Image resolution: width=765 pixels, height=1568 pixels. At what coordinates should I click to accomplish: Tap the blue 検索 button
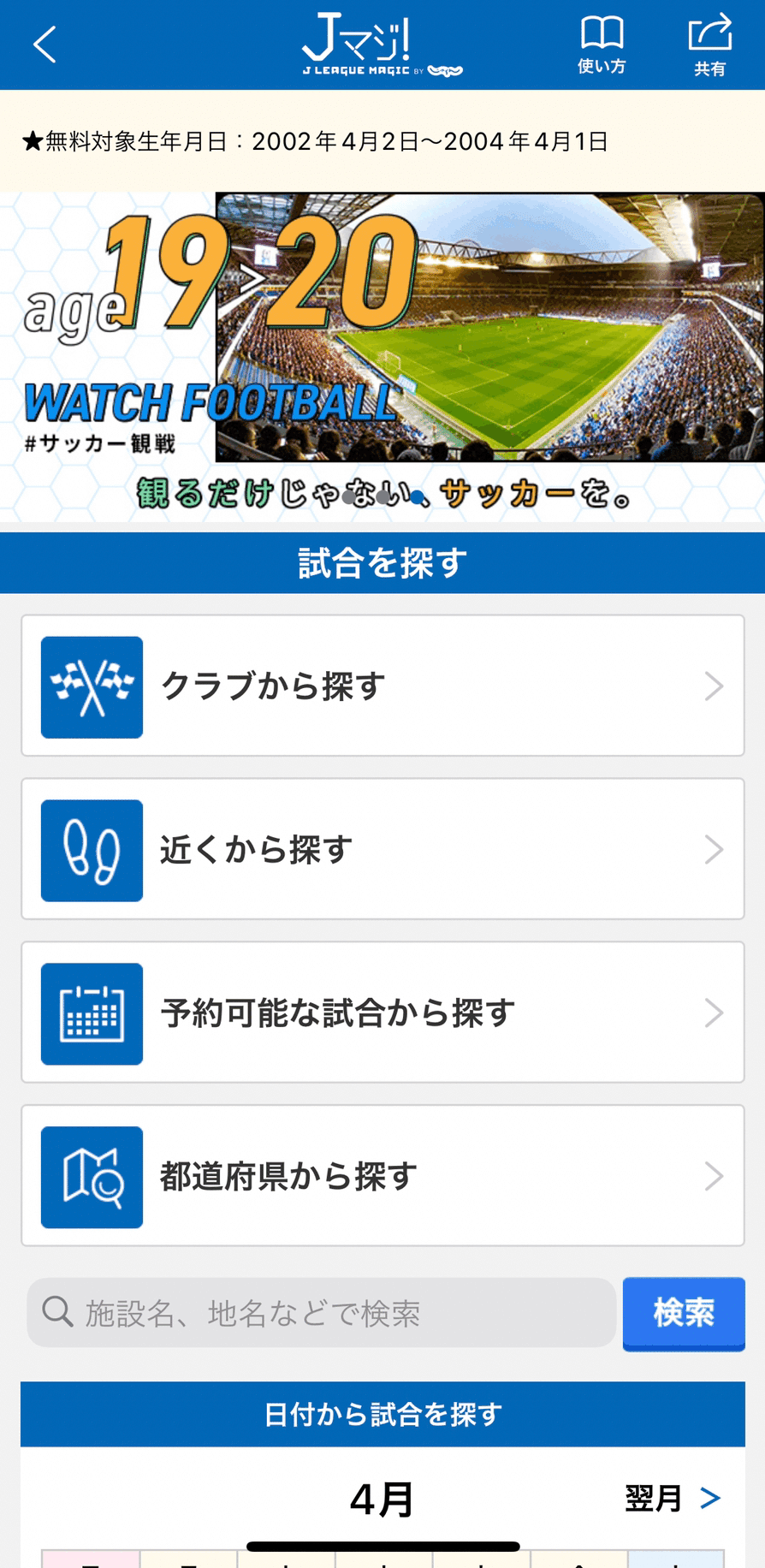pyautogui.click(x=684, y=1313)
